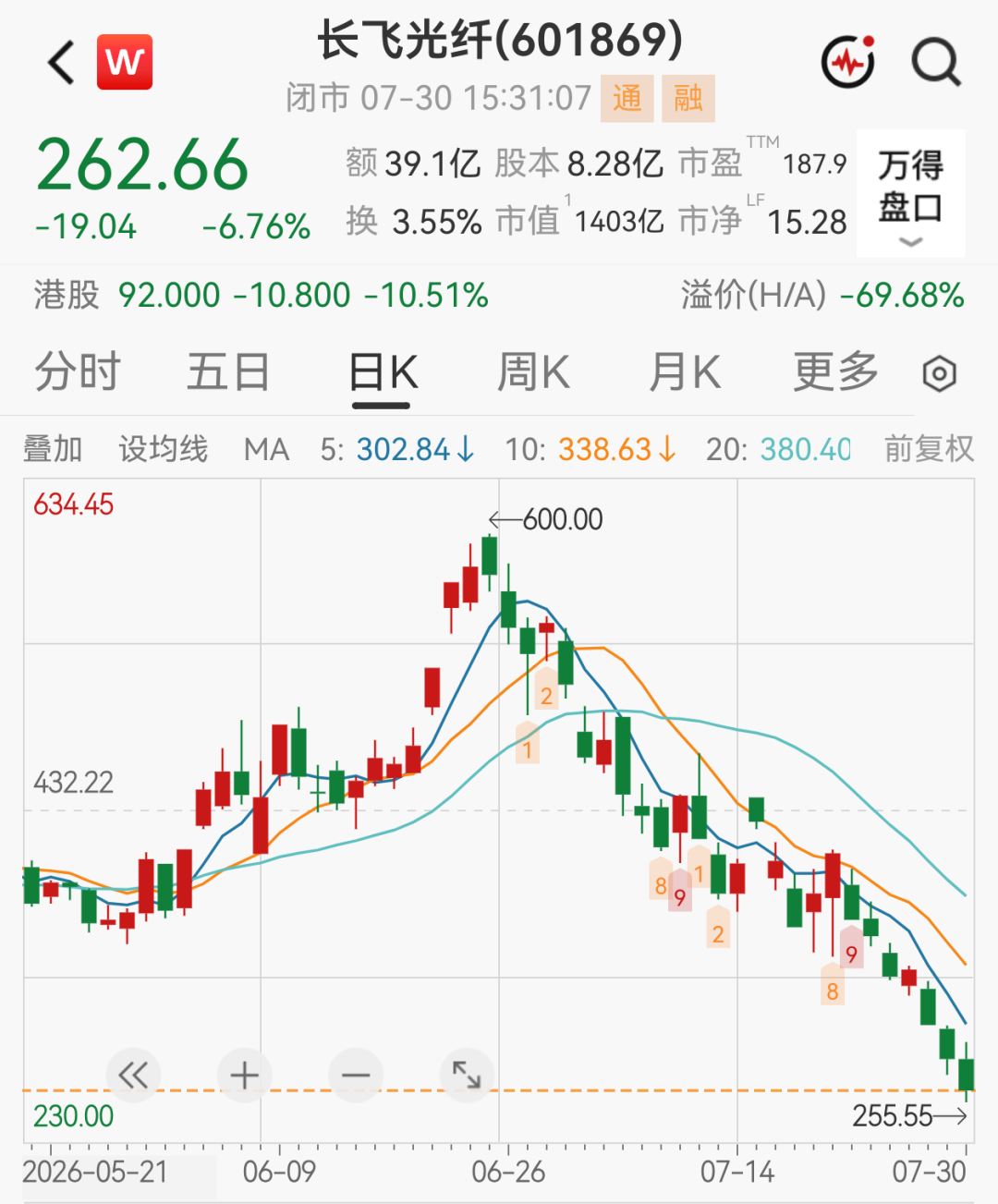Zoom in the chart with plus button
Viewport: 998px width, 1204px height.
(x=244, y=1076)
